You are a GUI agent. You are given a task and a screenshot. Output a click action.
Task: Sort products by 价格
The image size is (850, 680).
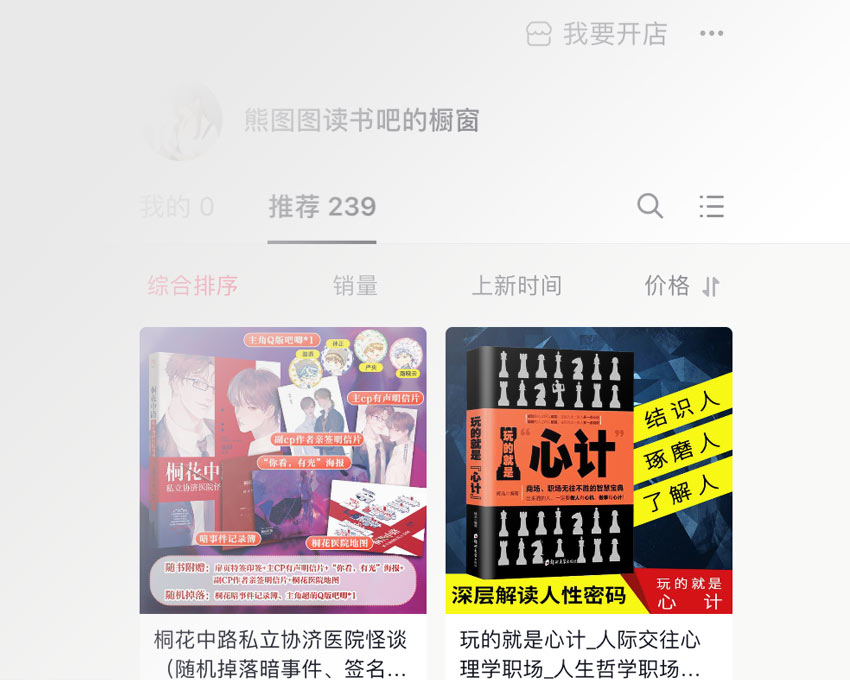pyautogui.click(x=682, y=286)
